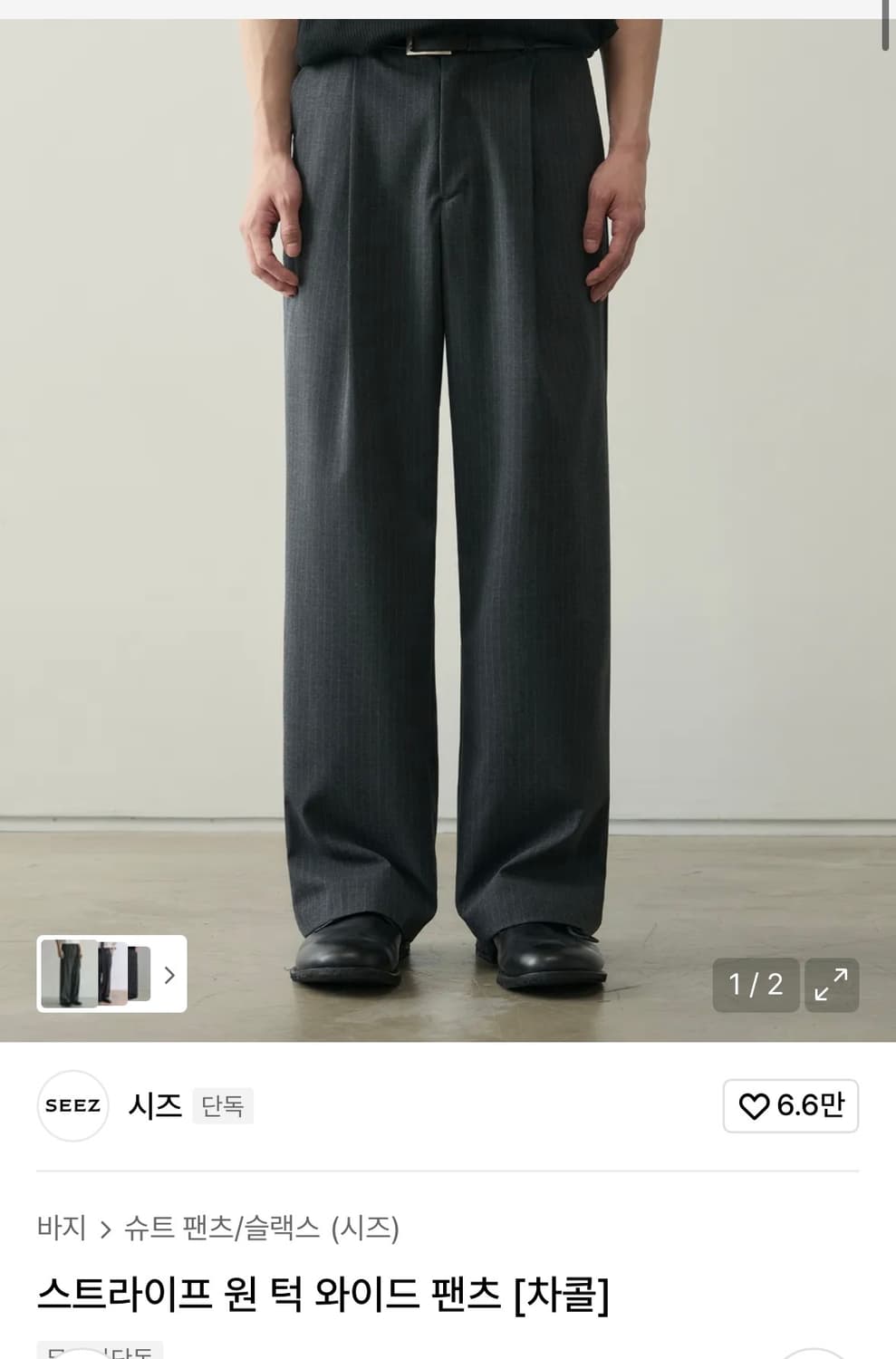Open the product title 스트라이프 원 턱 와이드 팬츠

point(326,1298)
